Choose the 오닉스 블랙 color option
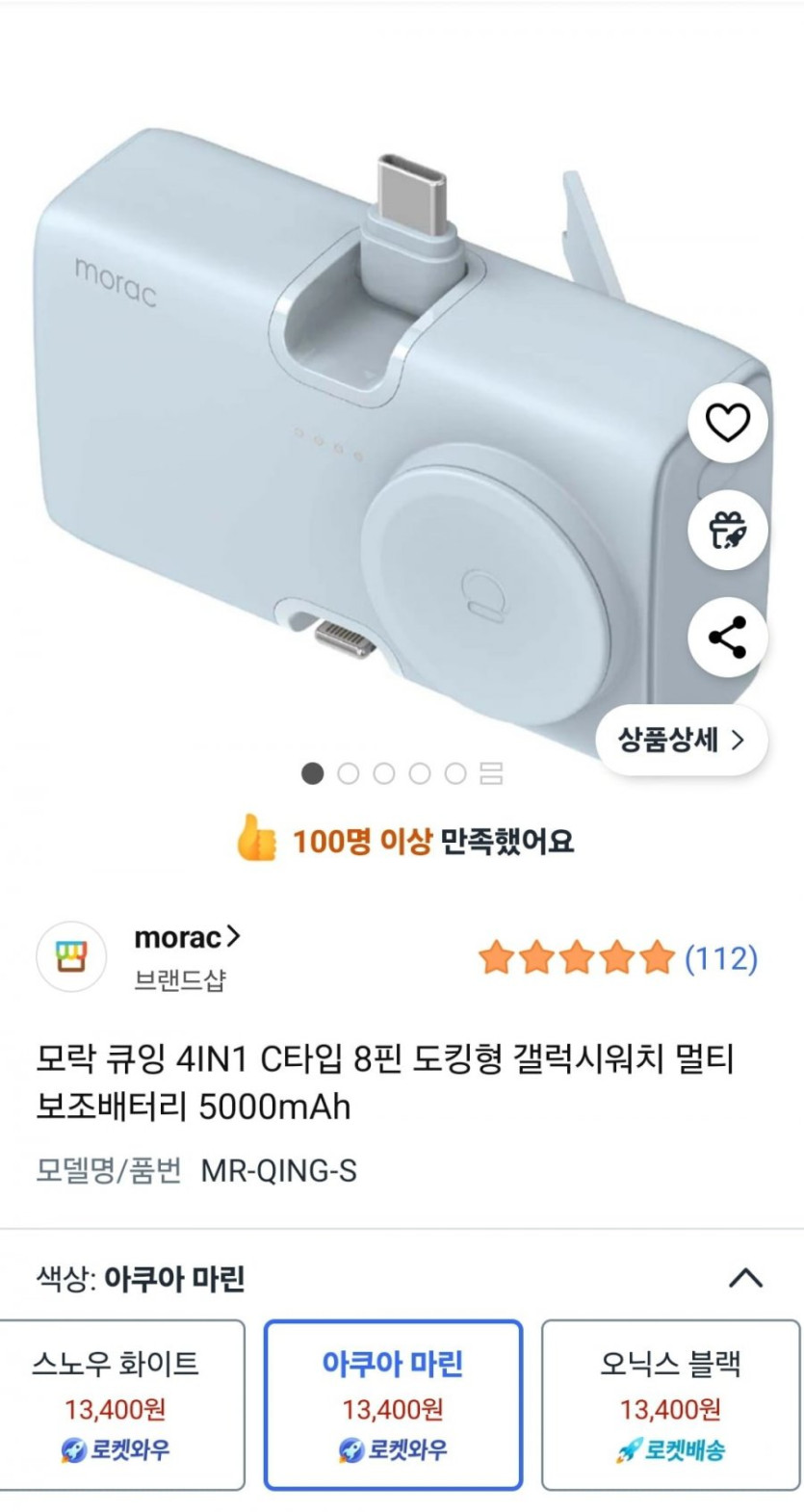Image resolution: width=804 pixels, height=1512 pixels. point(670,1405)
